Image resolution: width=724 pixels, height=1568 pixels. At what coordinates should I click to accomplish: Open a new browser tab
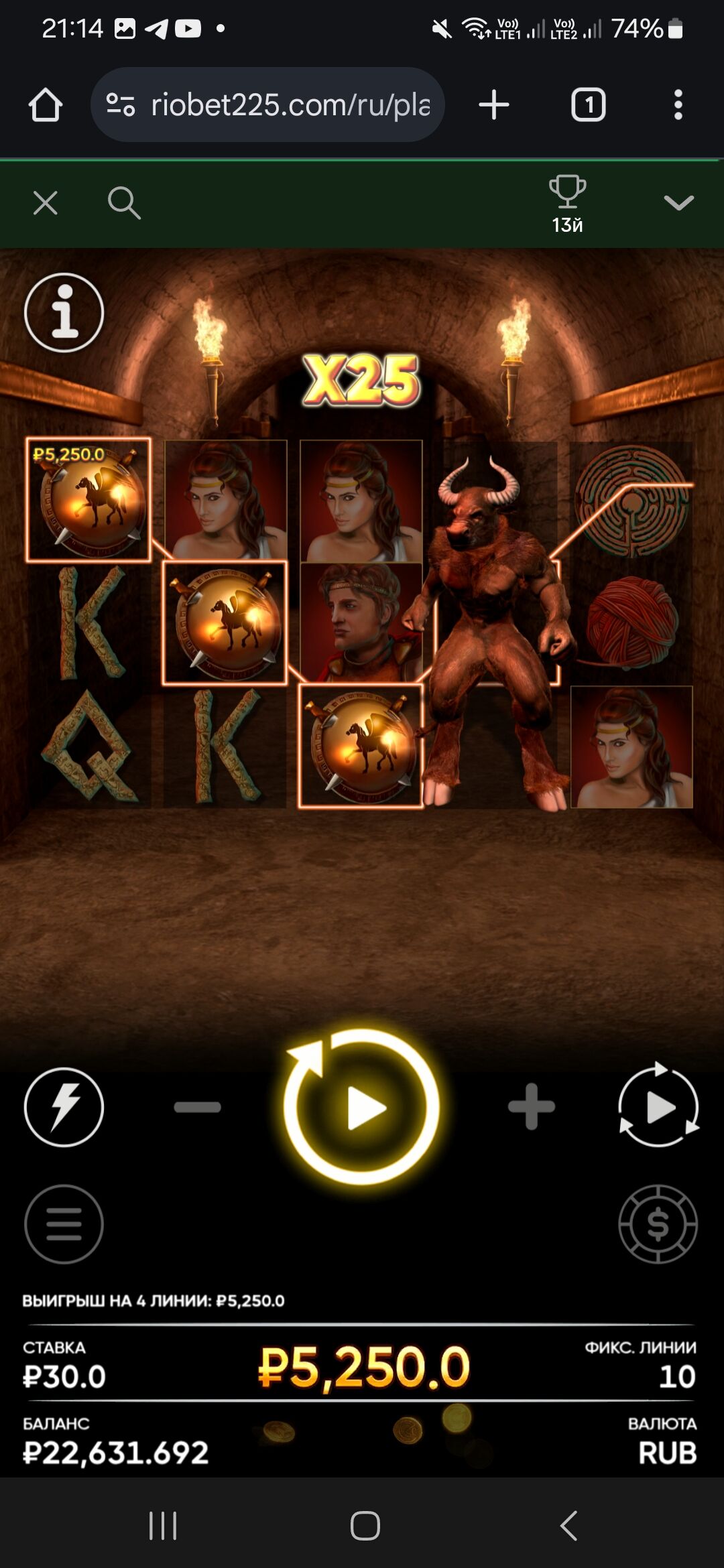[x=494, y=105]
